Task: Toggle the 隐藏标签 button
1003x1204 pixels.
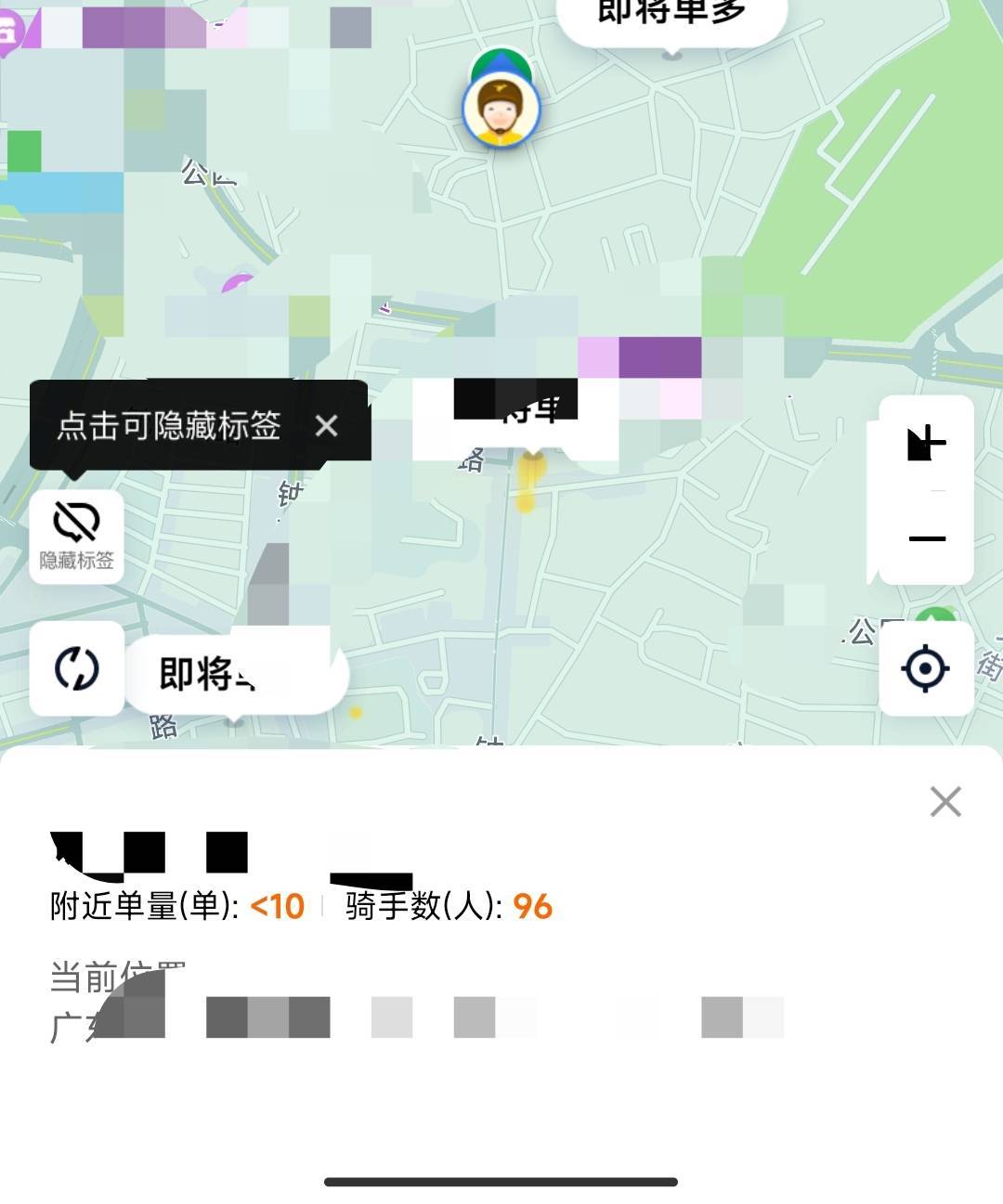Action: coord(76,537)
